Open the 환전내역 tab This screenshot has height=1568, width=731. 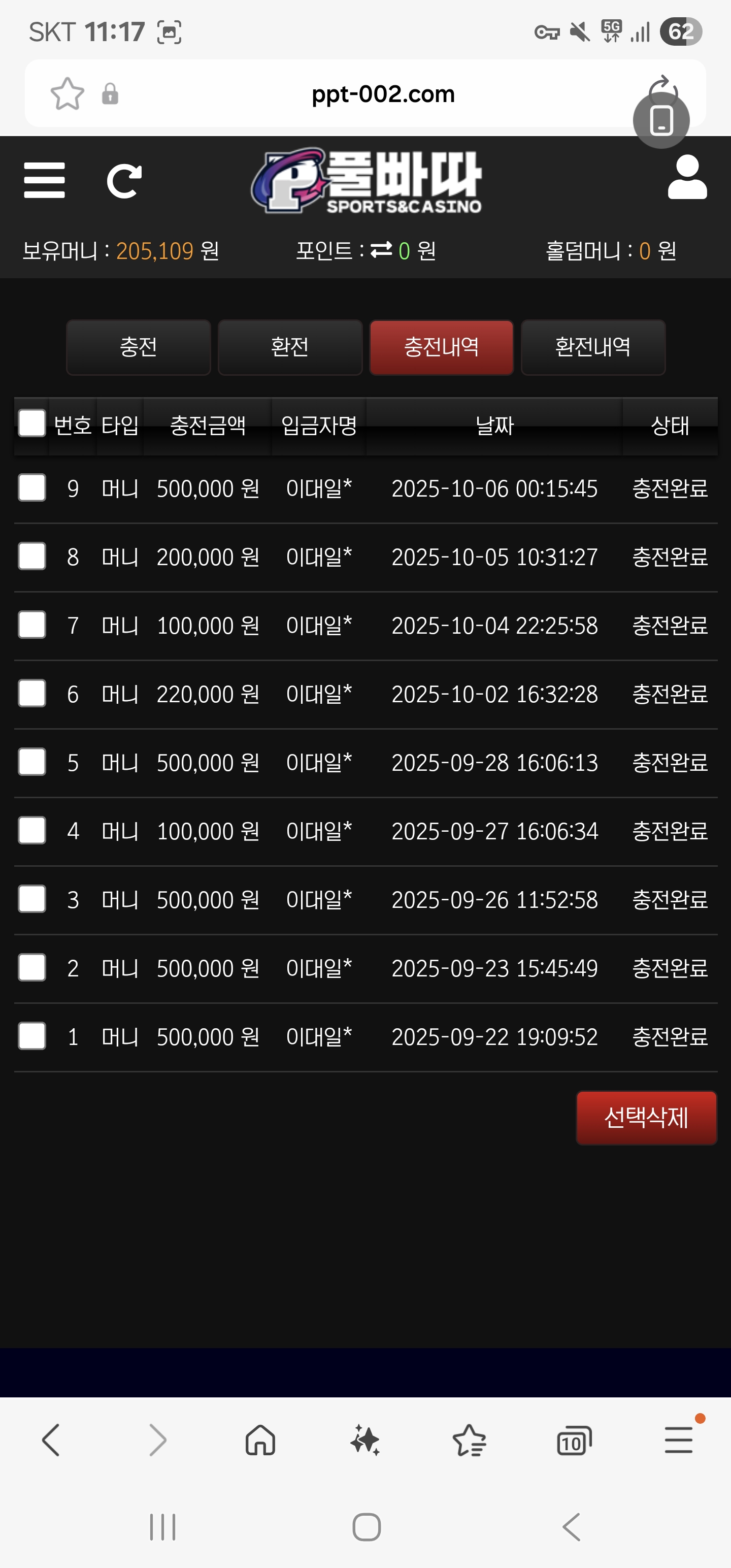[593, 347]
